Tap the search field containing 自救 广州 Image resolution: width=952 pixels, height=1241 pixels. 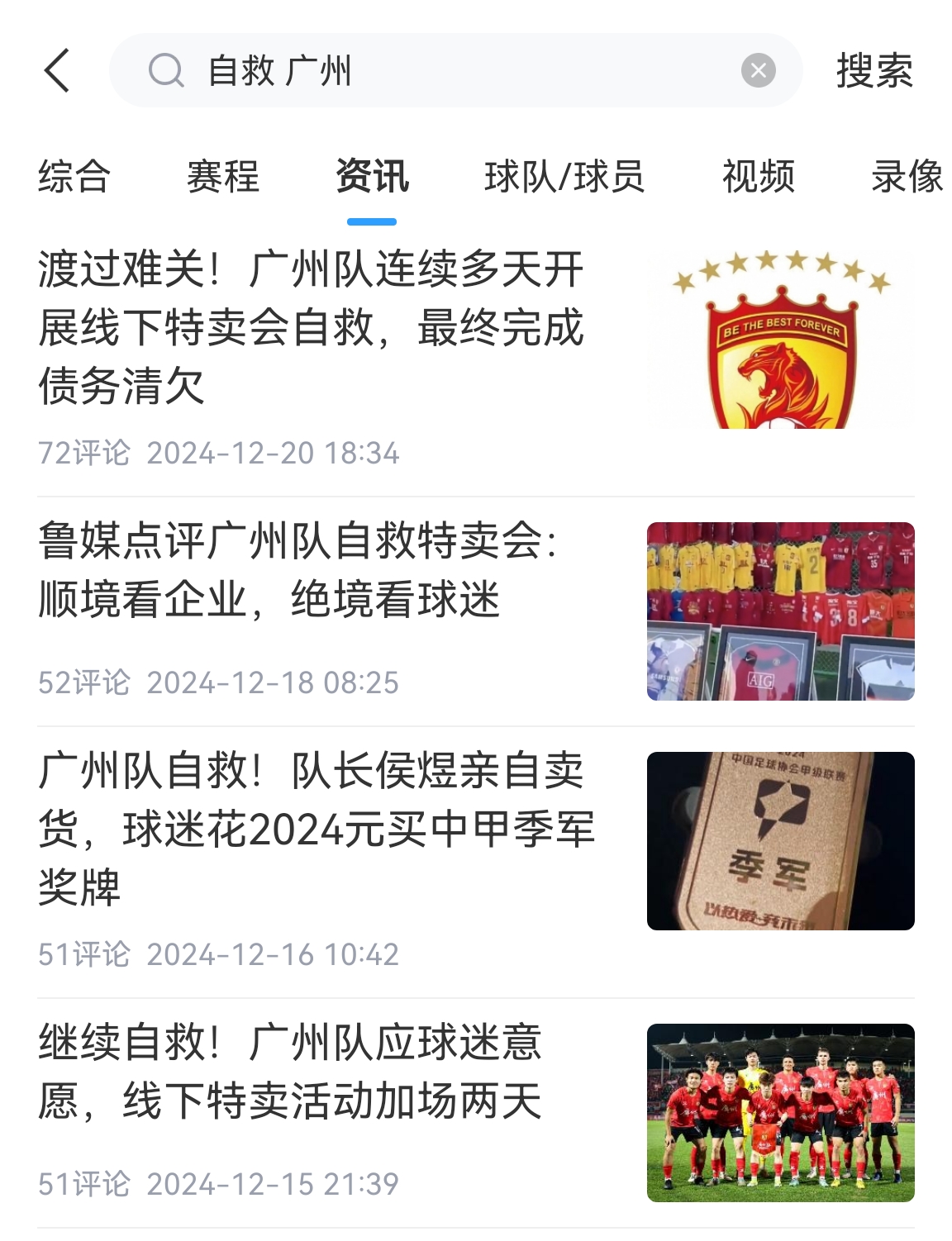[446, 70]
